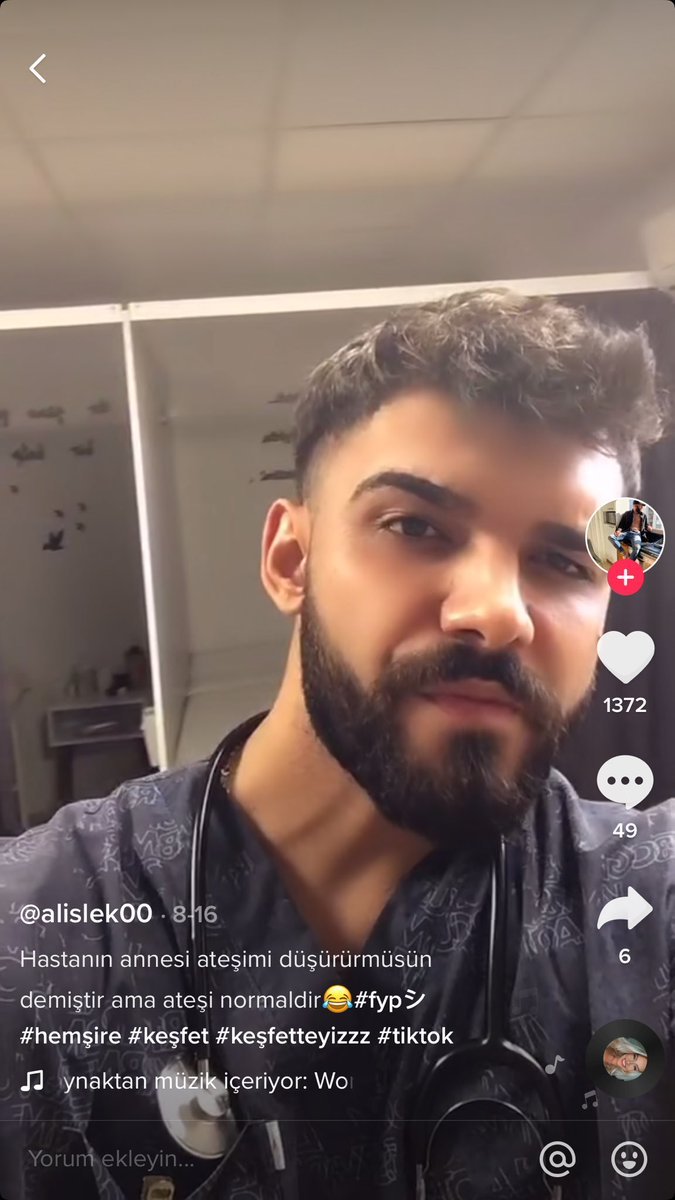Go back using the top-left arrow

38,69
